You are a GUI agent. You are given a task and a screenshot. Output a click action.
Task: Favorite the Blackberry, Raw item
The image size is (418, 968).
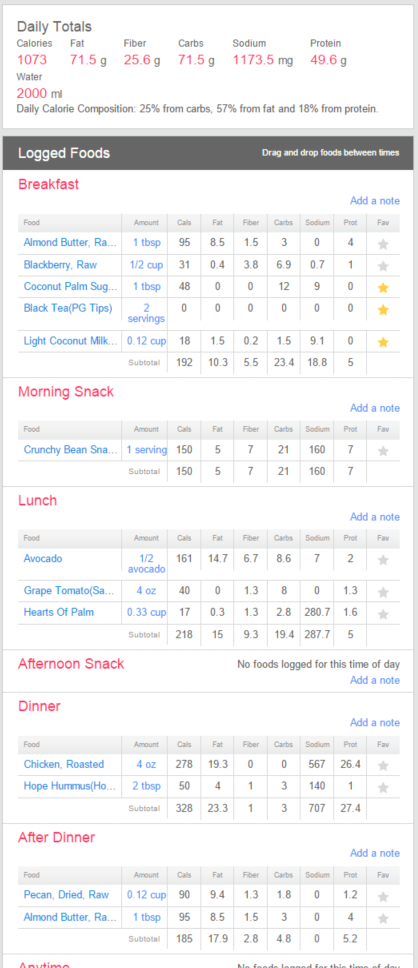(x=383, y=266)
